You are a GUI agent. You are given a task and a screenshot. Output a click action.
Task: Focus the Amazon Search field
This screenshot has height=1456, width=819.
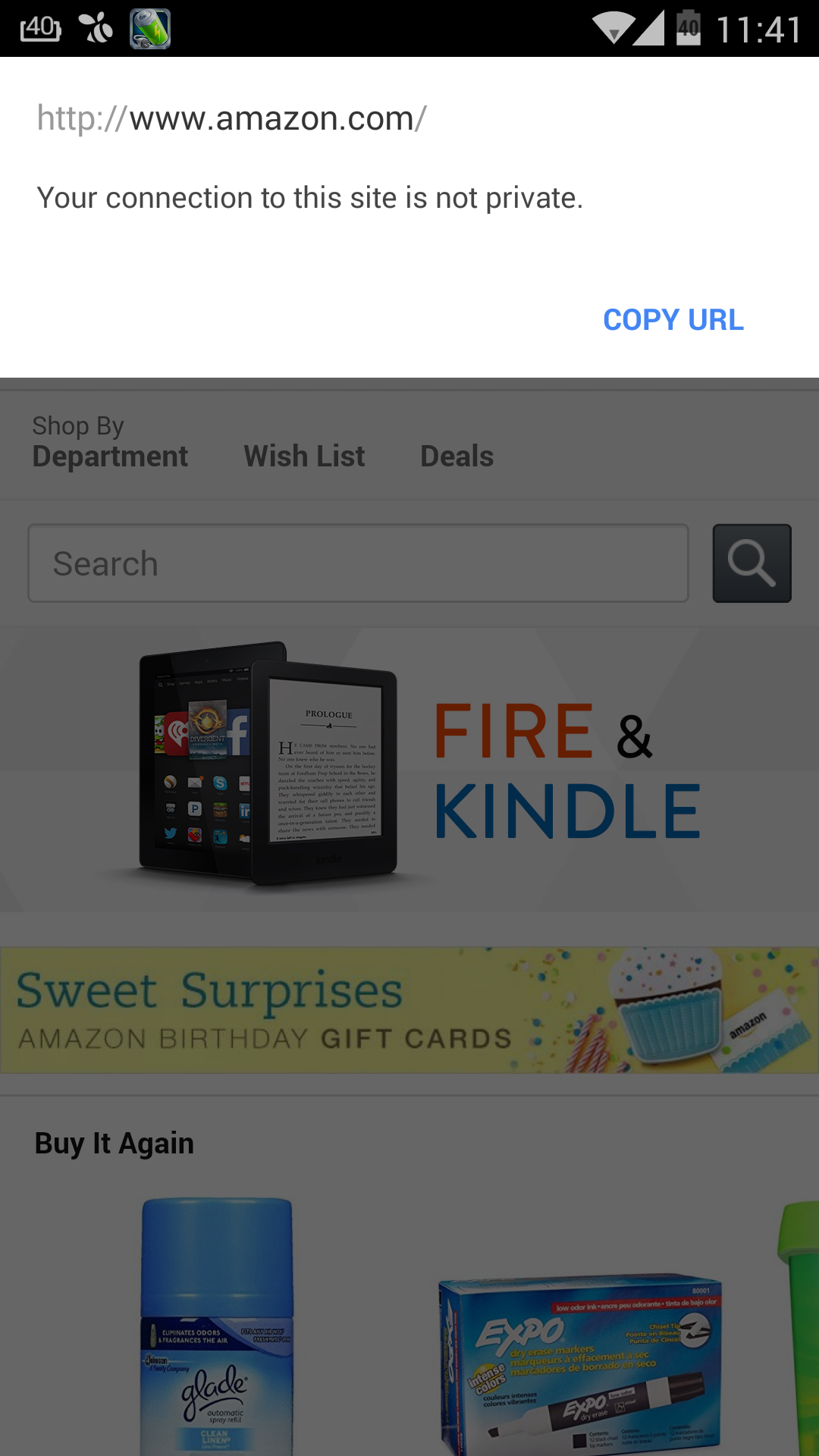[358, 563]
